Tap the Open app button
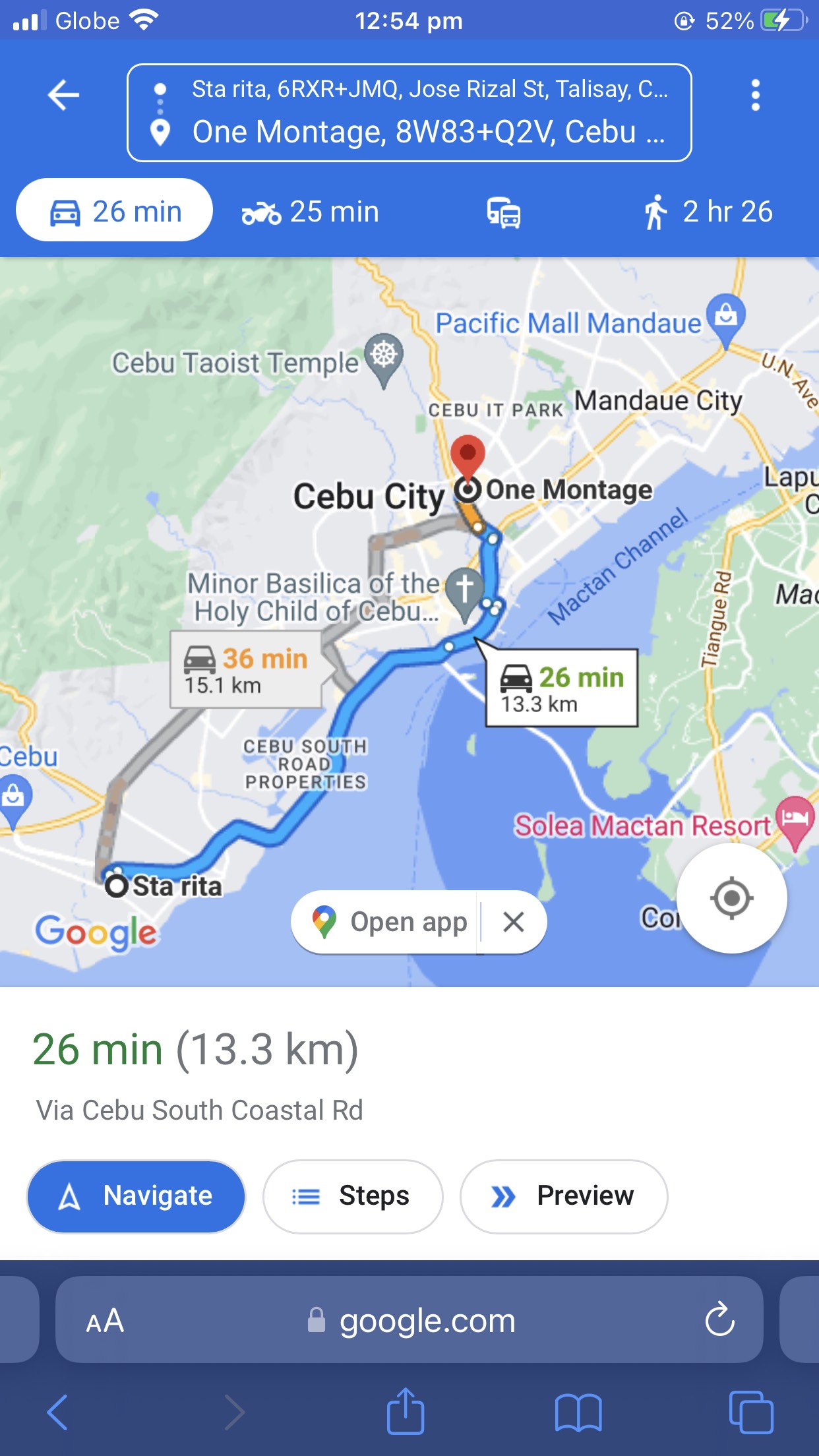The height and width of the screenshot is (1456, 819). [x=389, y=922]
